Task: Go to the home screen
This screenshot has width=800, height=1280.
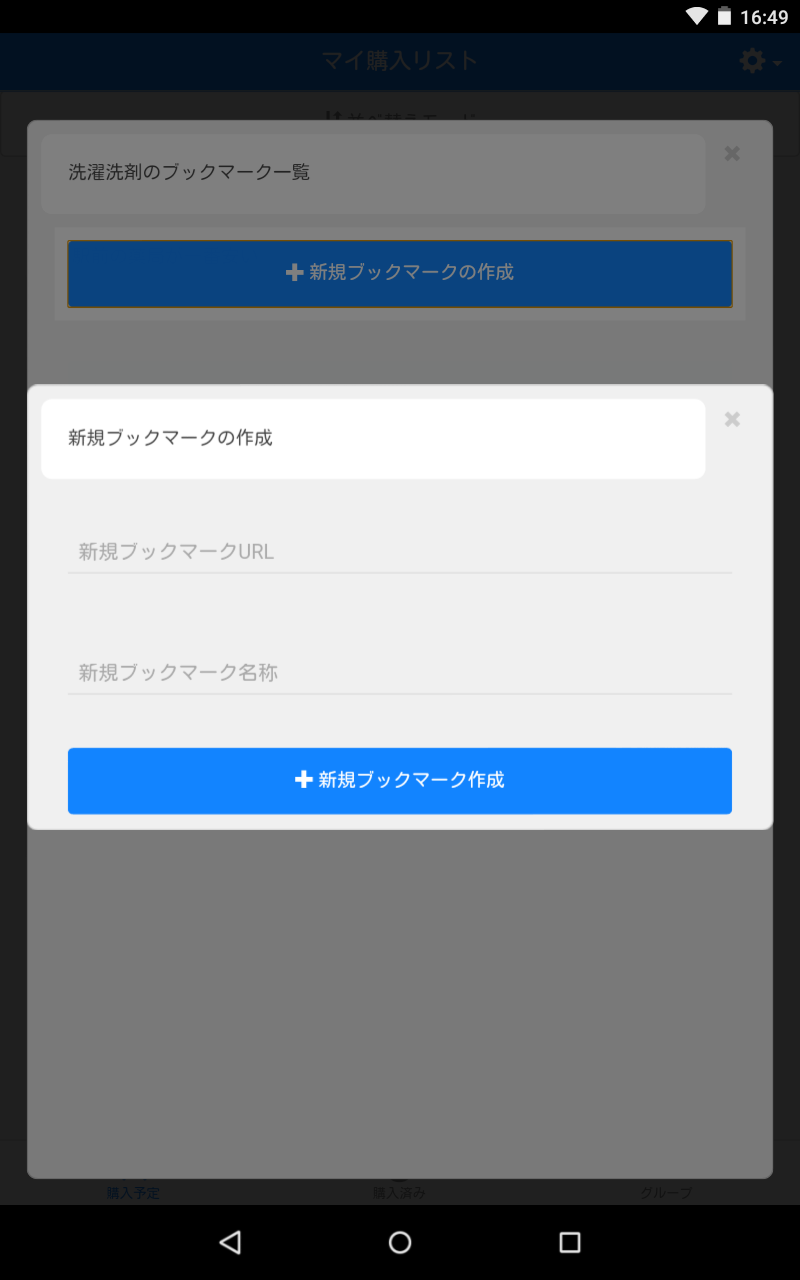Action: coord(400,1242)
